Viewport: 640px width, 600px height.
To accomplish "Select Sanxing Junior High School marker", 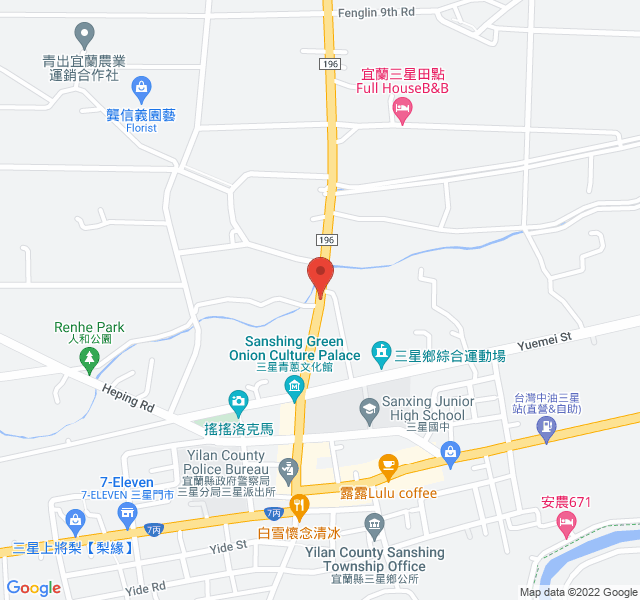I will tap(368, 407).
